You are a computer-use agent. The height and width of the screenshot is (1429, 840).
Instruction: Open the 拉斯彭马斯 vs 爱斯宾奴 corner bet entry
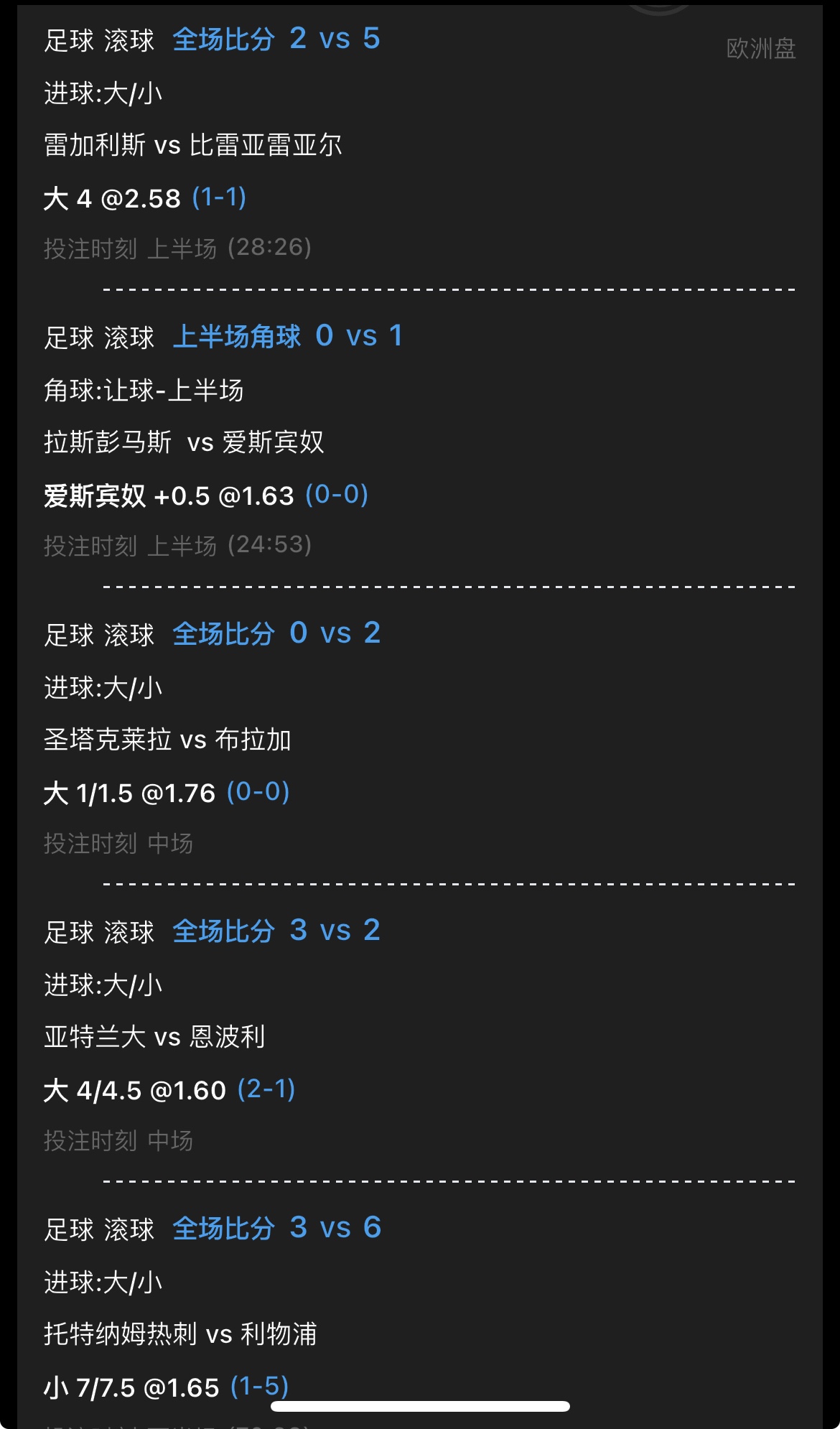coord(420,438)
